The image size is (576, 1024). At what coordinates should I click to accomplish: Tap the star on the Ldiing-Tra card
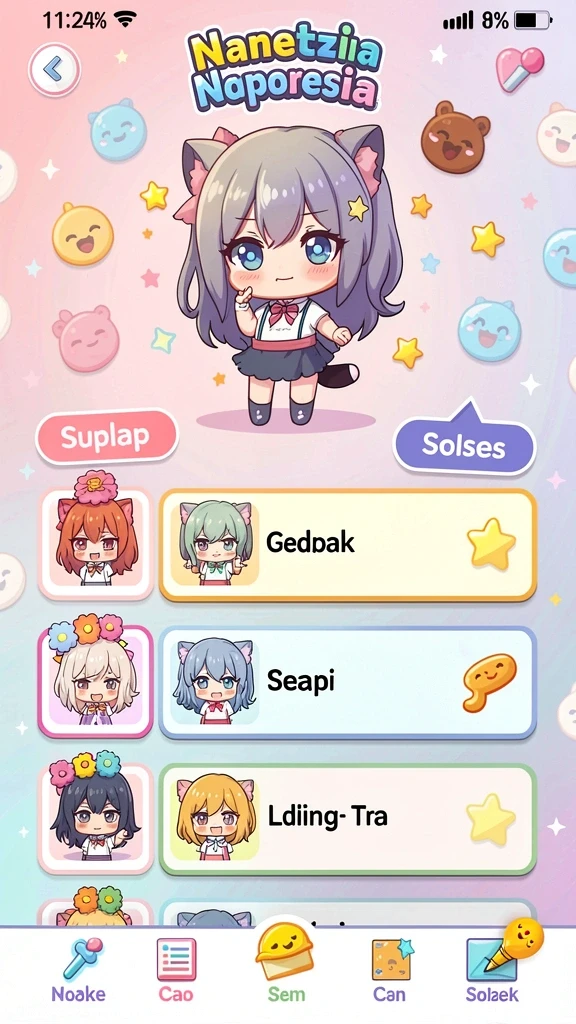pyautogui.click(x=491, y=818)
